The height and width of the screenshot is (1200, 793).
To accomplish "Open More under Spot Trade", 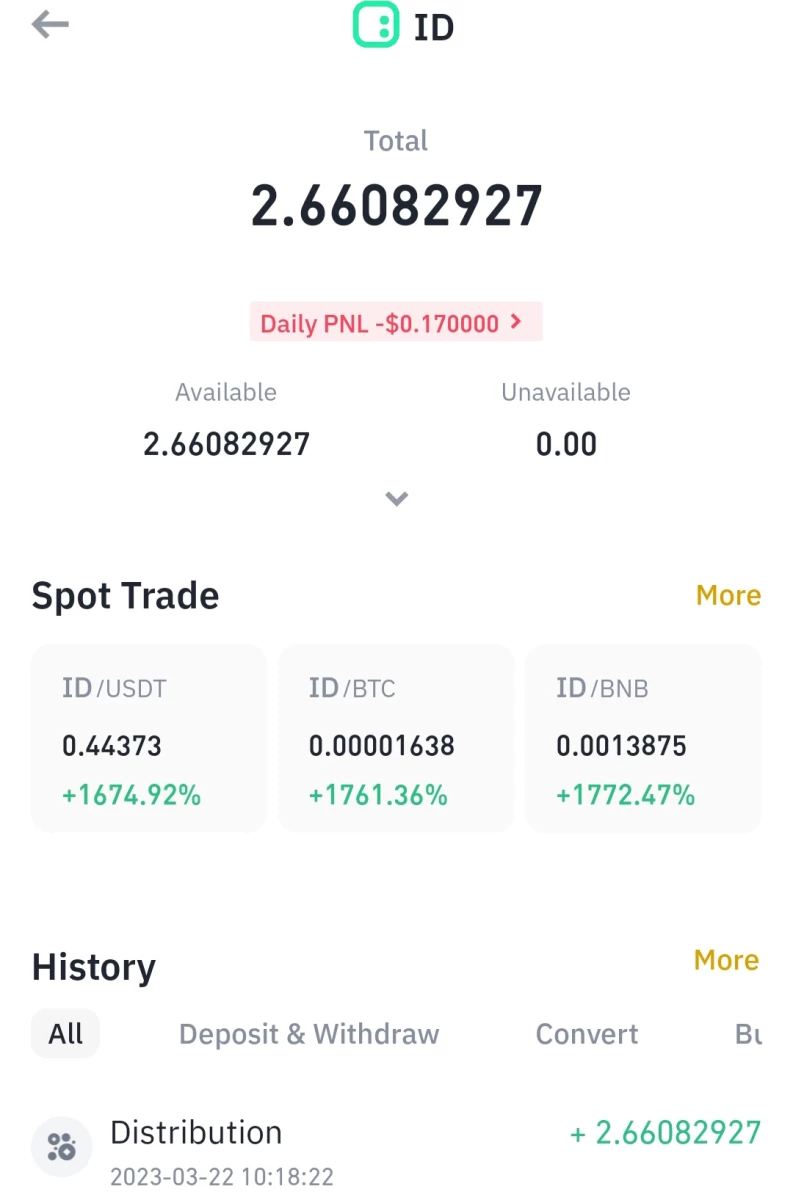I will coord(728,595).
